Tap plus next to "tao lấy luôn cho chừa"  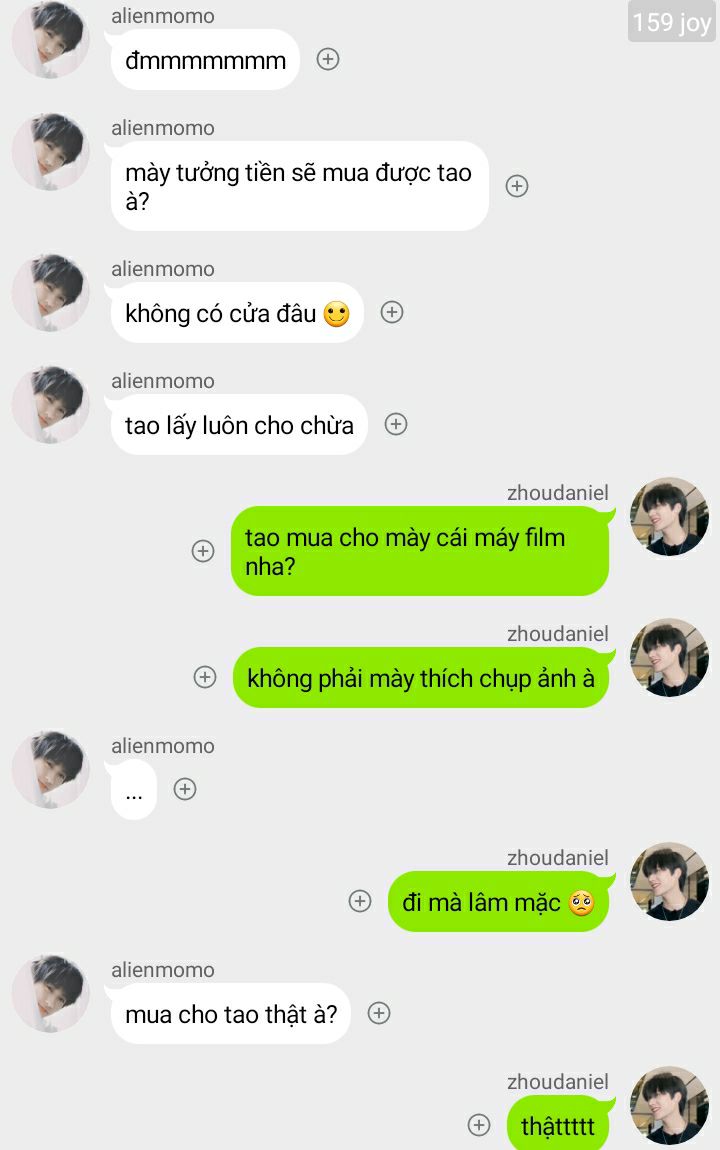[396, 424]
